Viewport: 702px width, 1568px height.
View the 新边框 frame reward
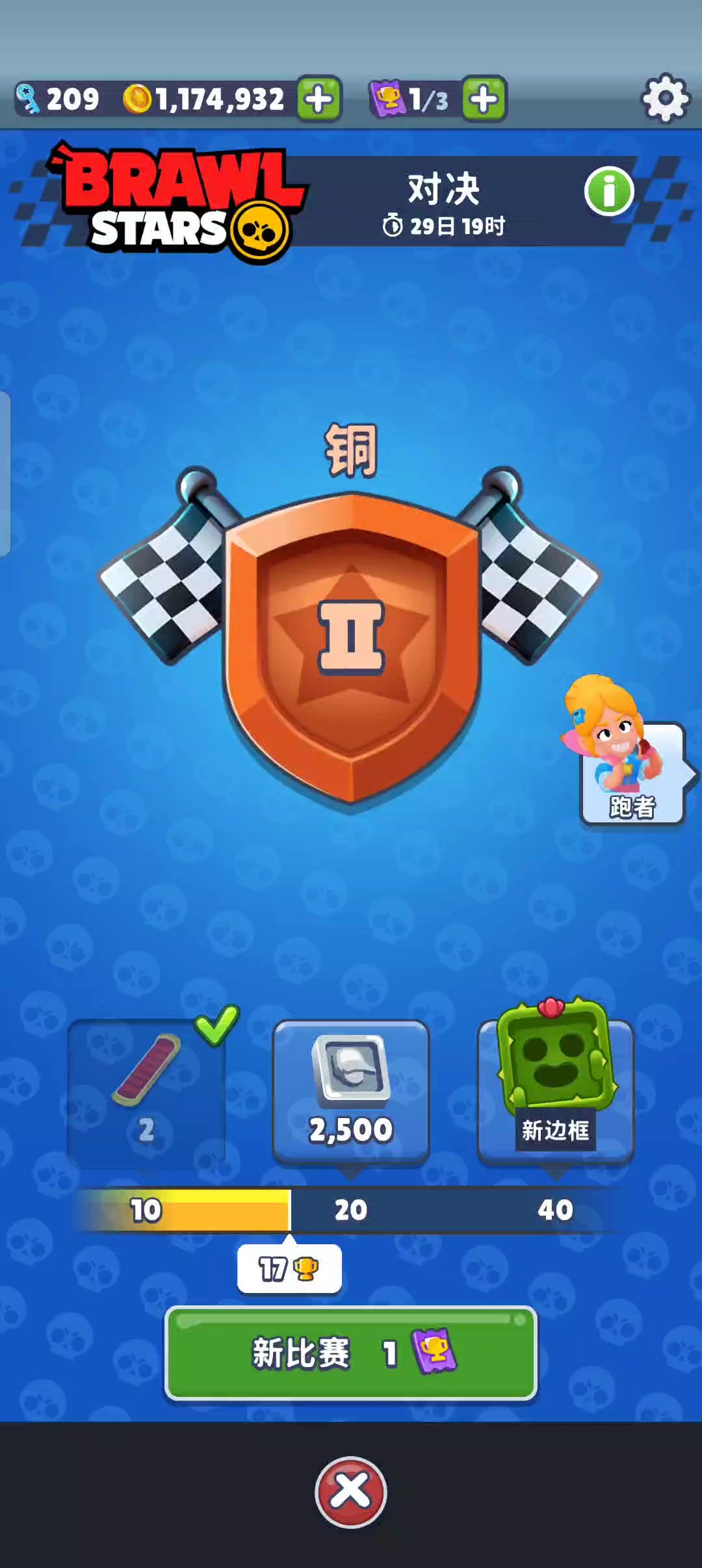click(x=555, y=1091)
